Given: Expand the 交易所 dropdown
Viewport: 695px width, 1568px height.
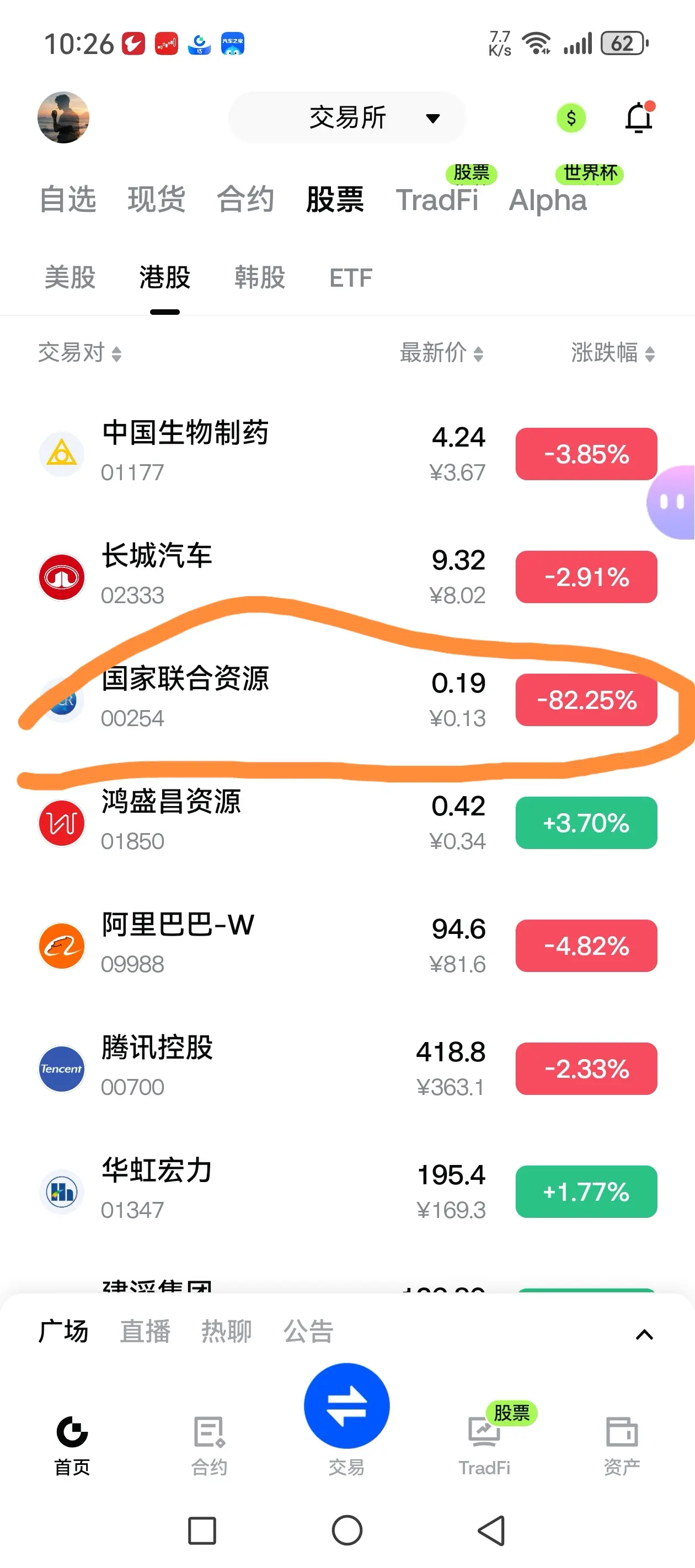Looking at the screenshot, I should pyautogui.click(x=347, y=117).
